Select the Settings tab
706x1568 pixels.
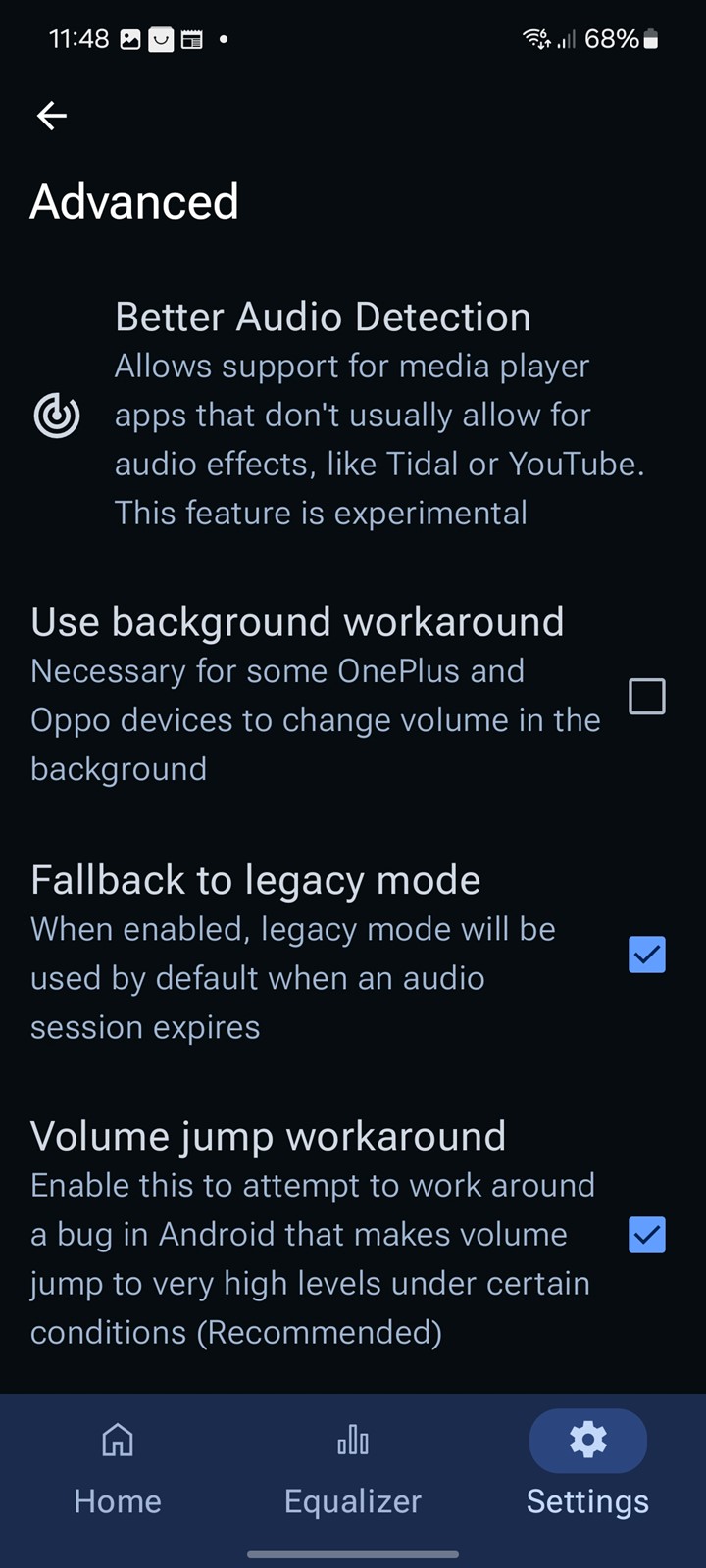coord(587,1470)
